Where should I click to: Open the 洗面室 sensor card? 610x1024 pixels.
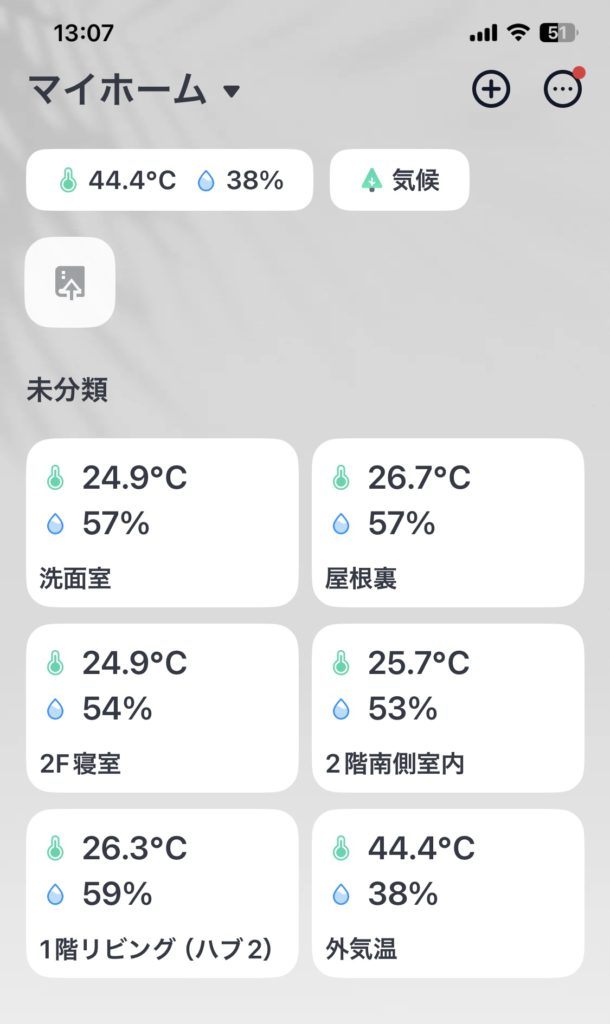[162, 522]
